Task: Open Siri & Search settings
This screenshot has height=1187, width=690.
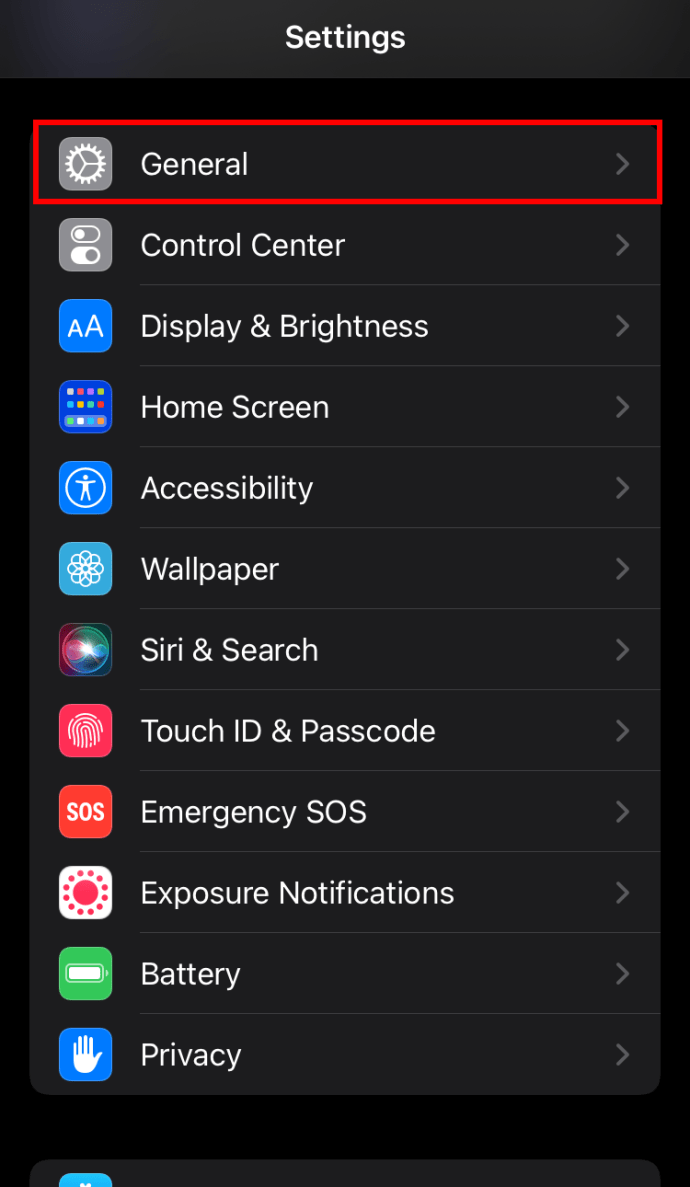Action: pyautogui.click(x=345, y=650)
